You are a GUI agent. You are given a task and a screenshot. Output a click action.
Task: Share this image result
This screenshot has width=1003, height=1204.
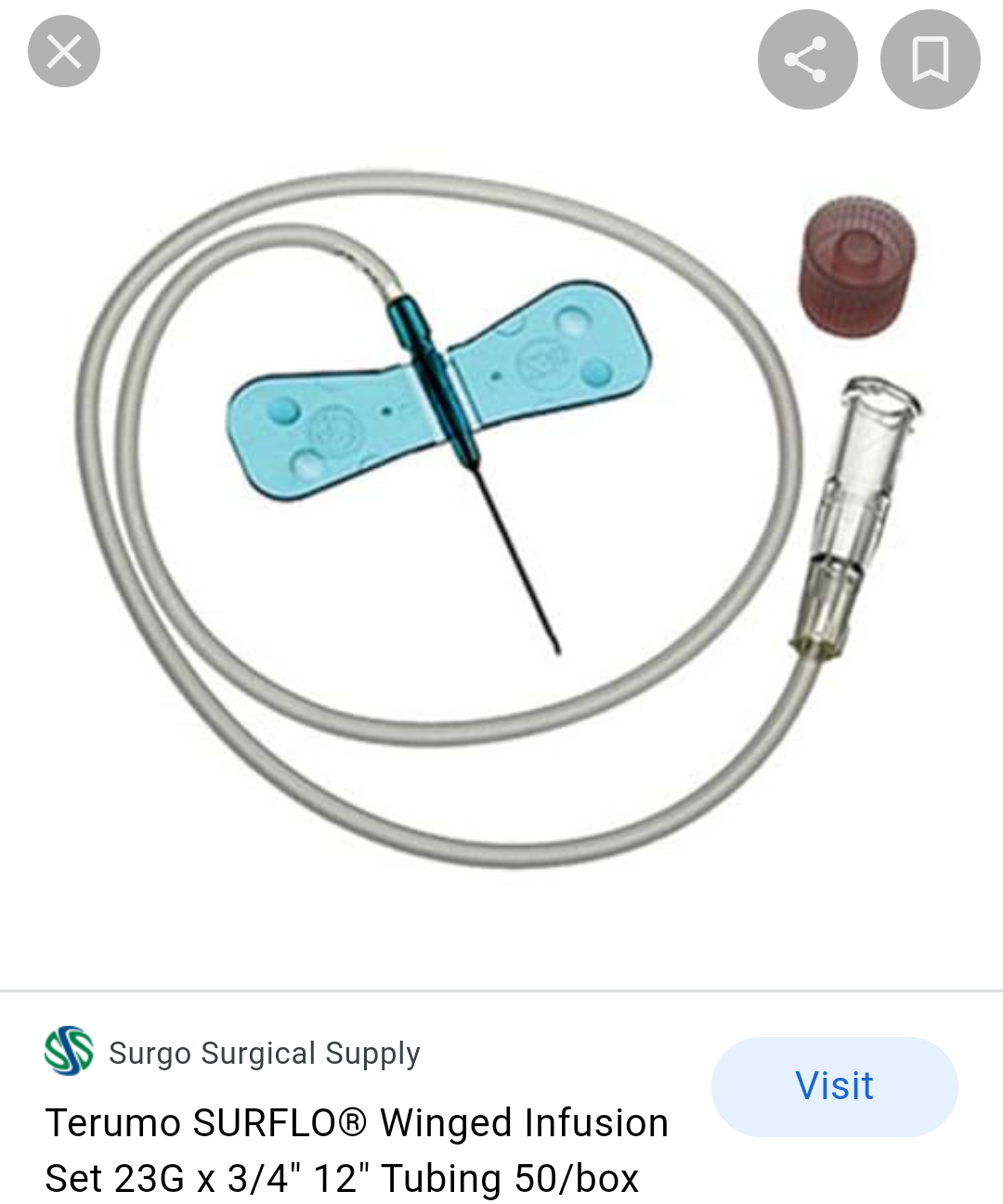pos(806,59)
